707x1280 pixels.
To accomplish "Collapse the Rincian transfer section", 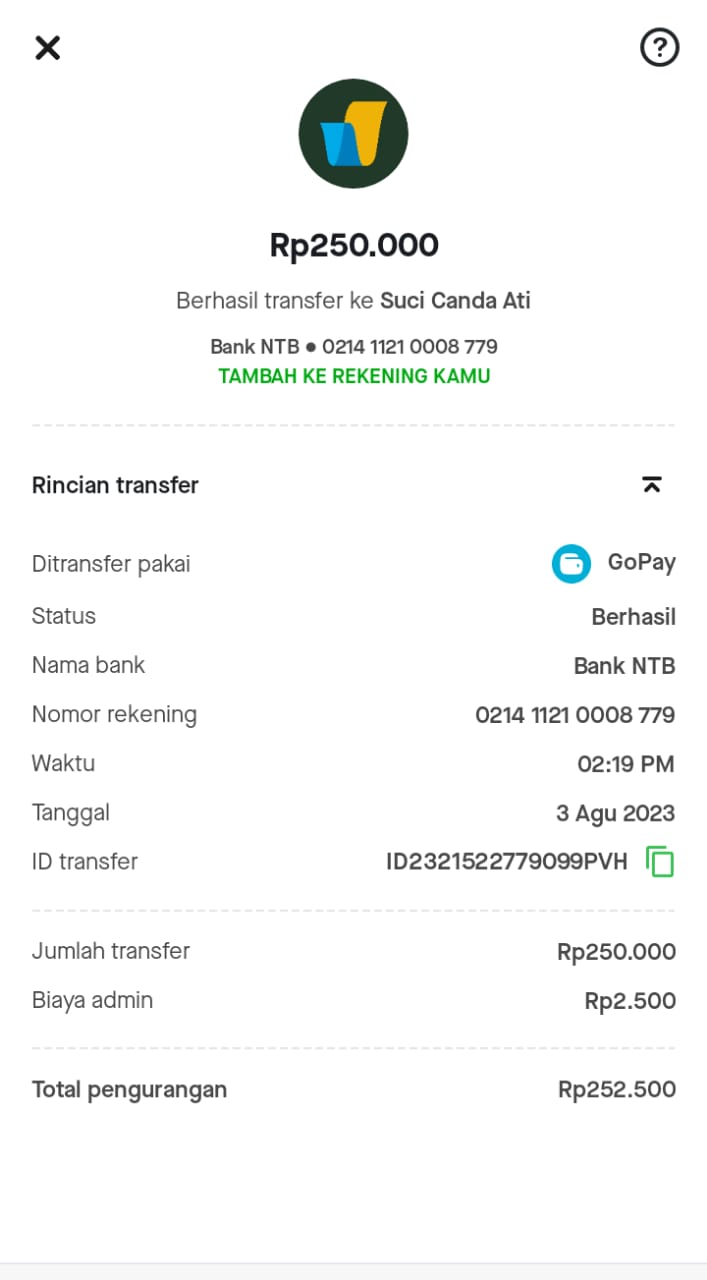I will click(652, 485).
